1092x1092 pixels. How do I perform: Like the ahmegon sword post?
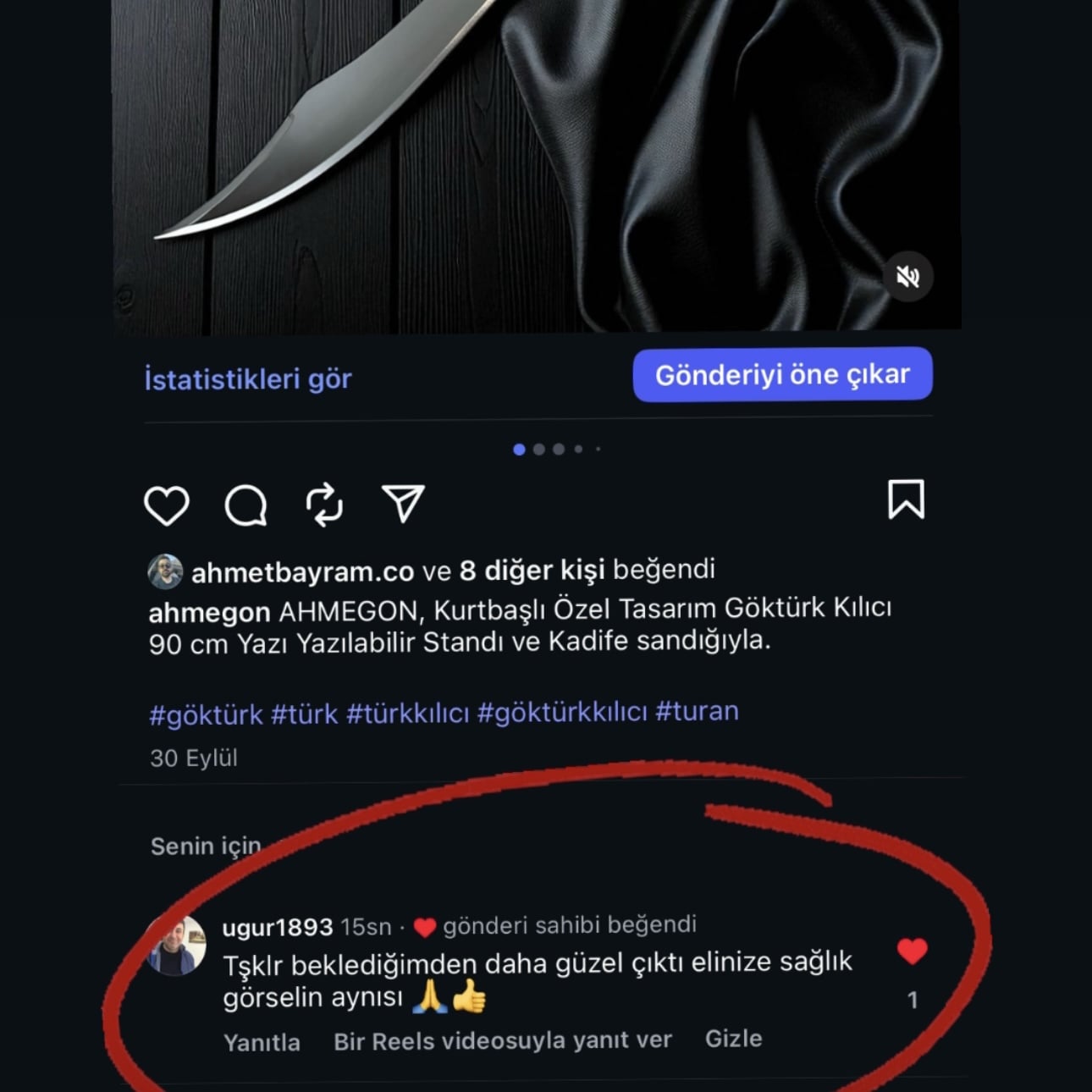167,505
